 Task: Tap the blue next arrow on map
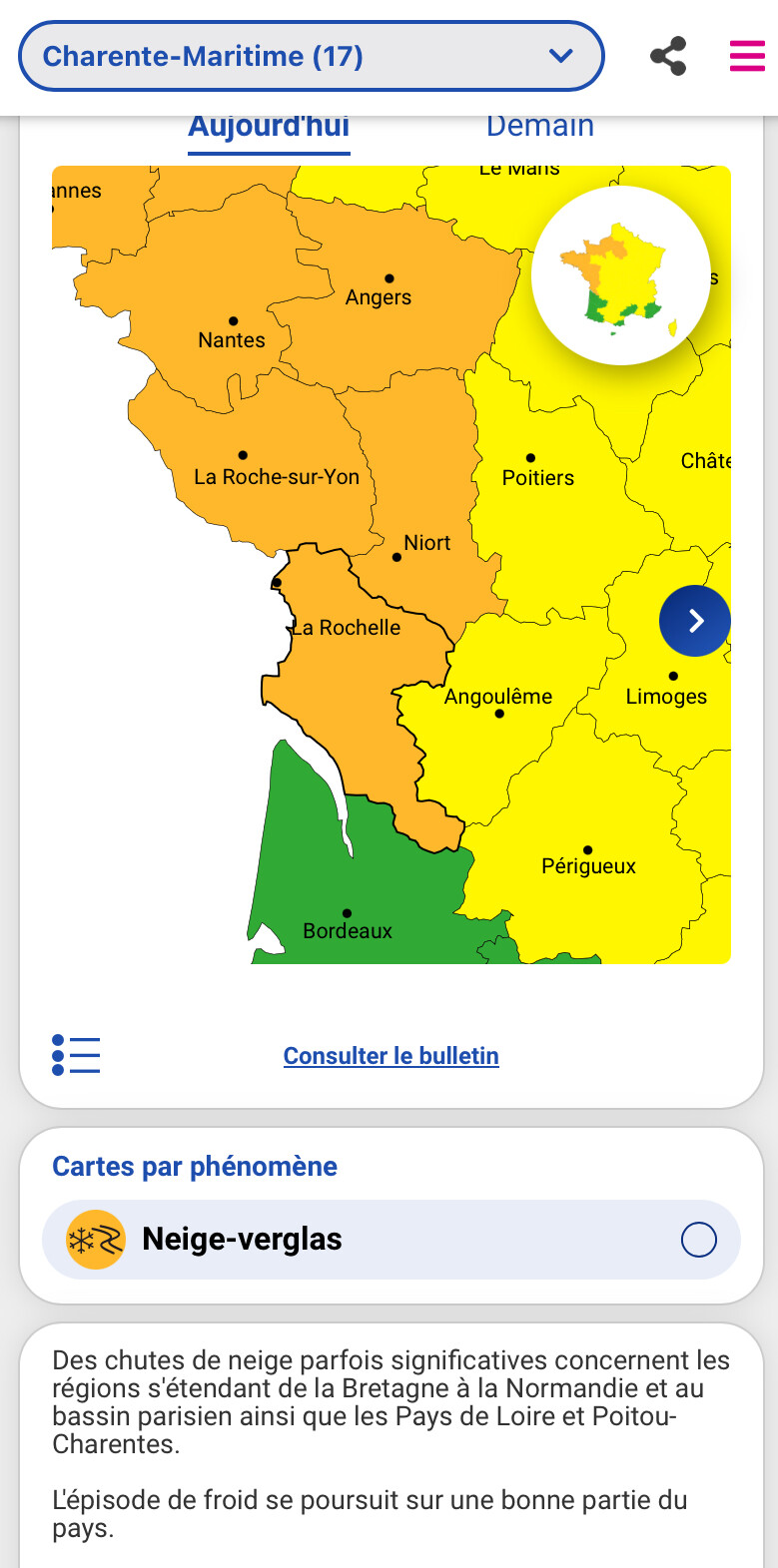695,621
